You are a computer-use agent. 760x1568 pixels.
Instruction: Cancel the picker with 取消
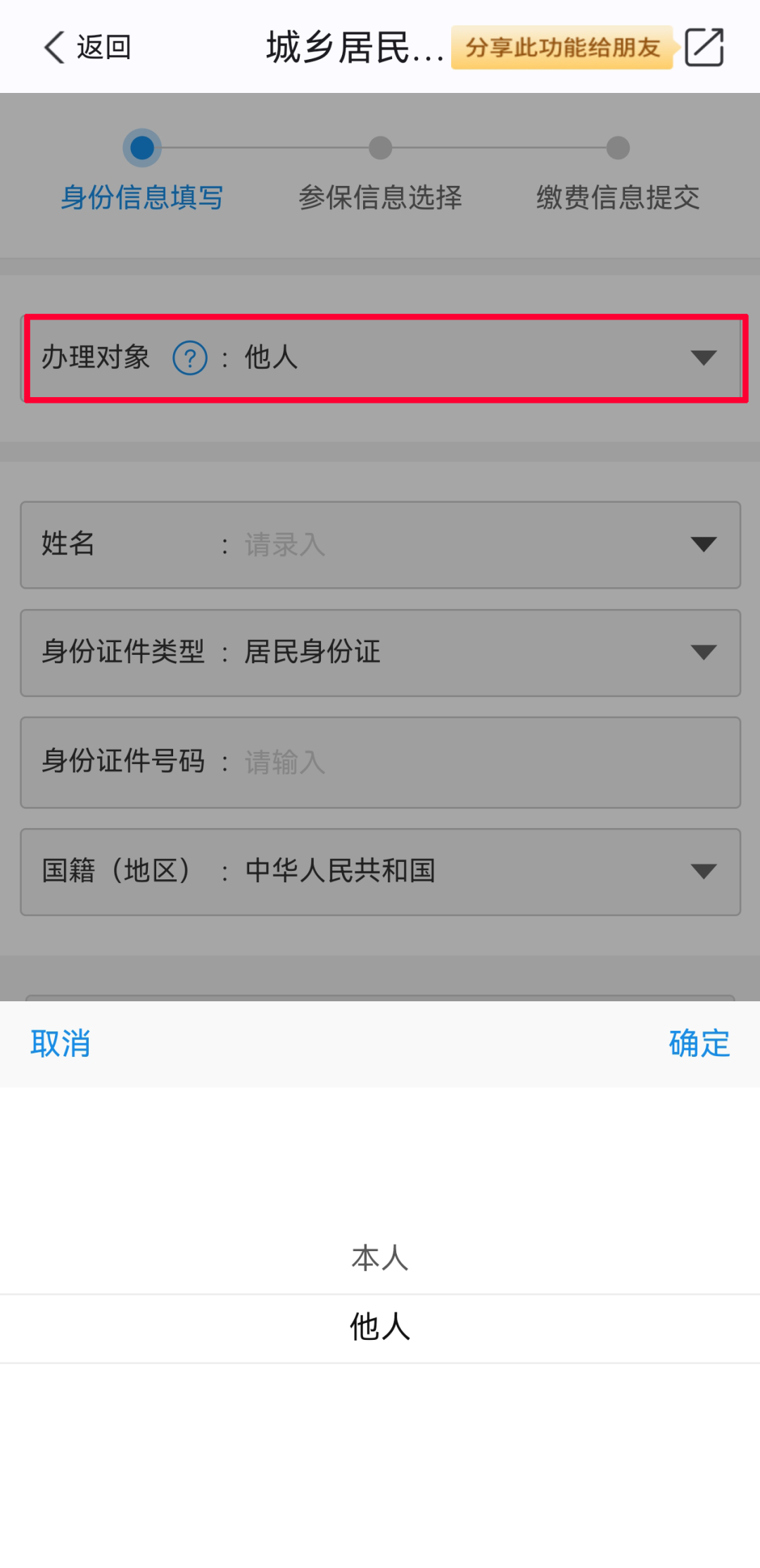61,1043
